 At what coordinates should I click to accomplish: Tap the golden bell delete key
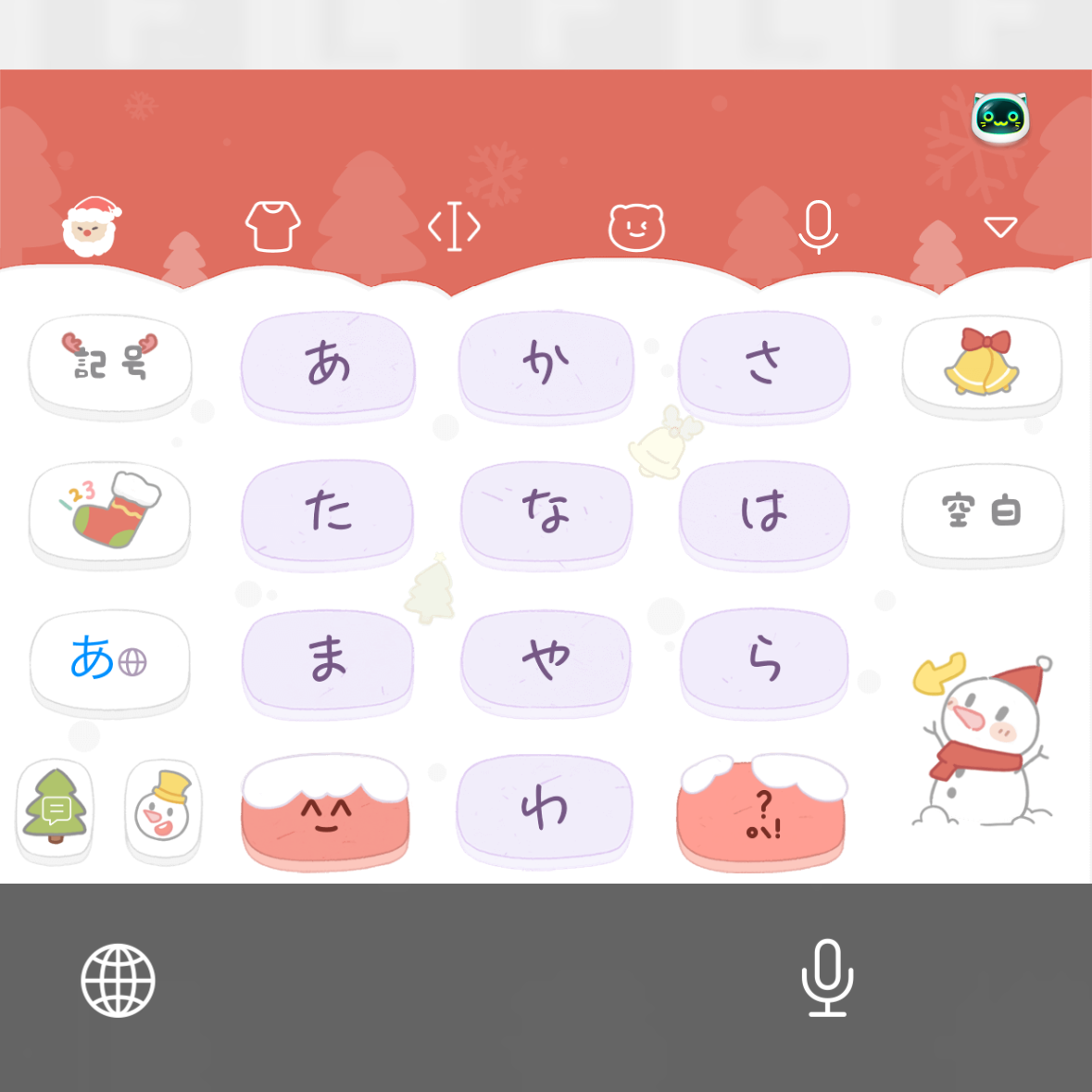pos(982,362)
